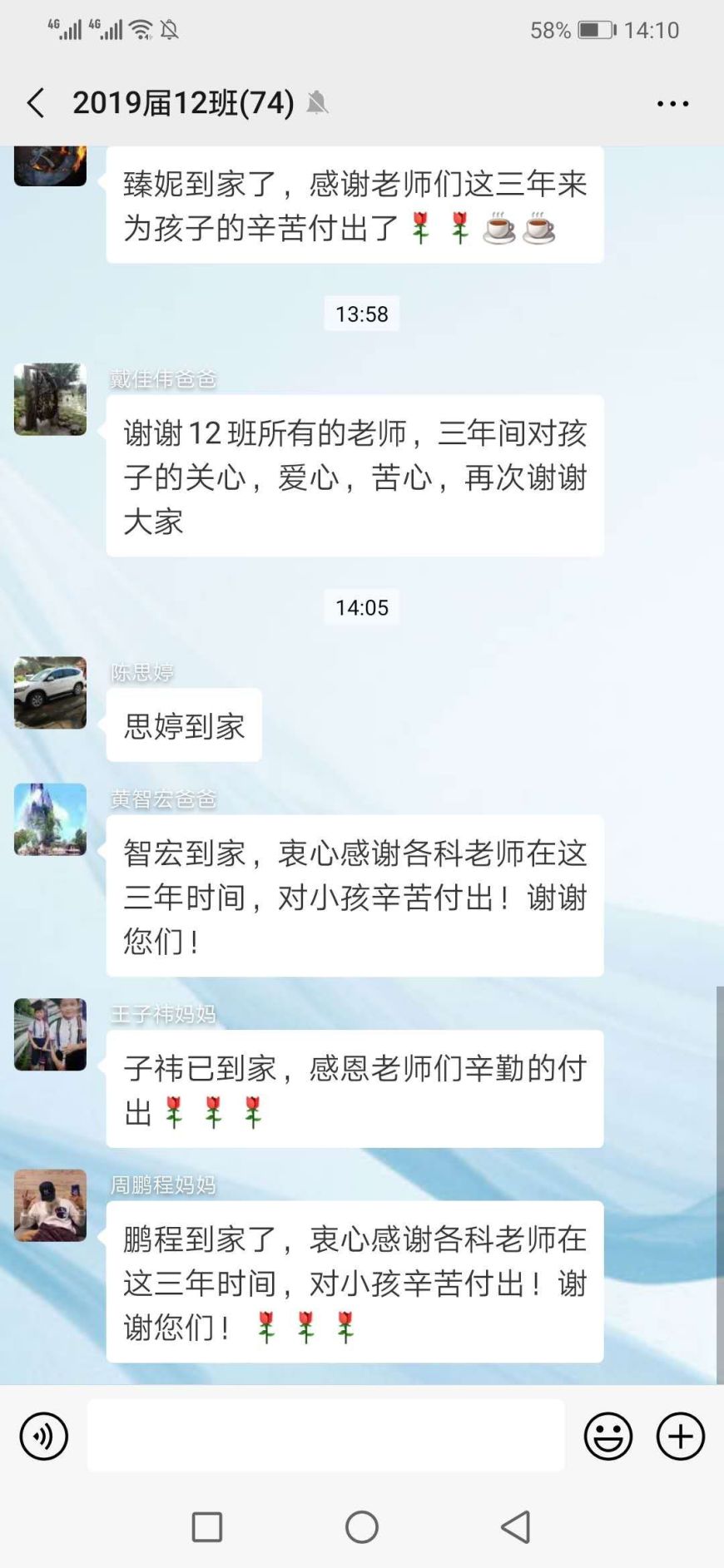This screenshot has width=724, height=1568.
Task: Go back from the 2019届12班 group chat
Action: click(x=36, y=103)
